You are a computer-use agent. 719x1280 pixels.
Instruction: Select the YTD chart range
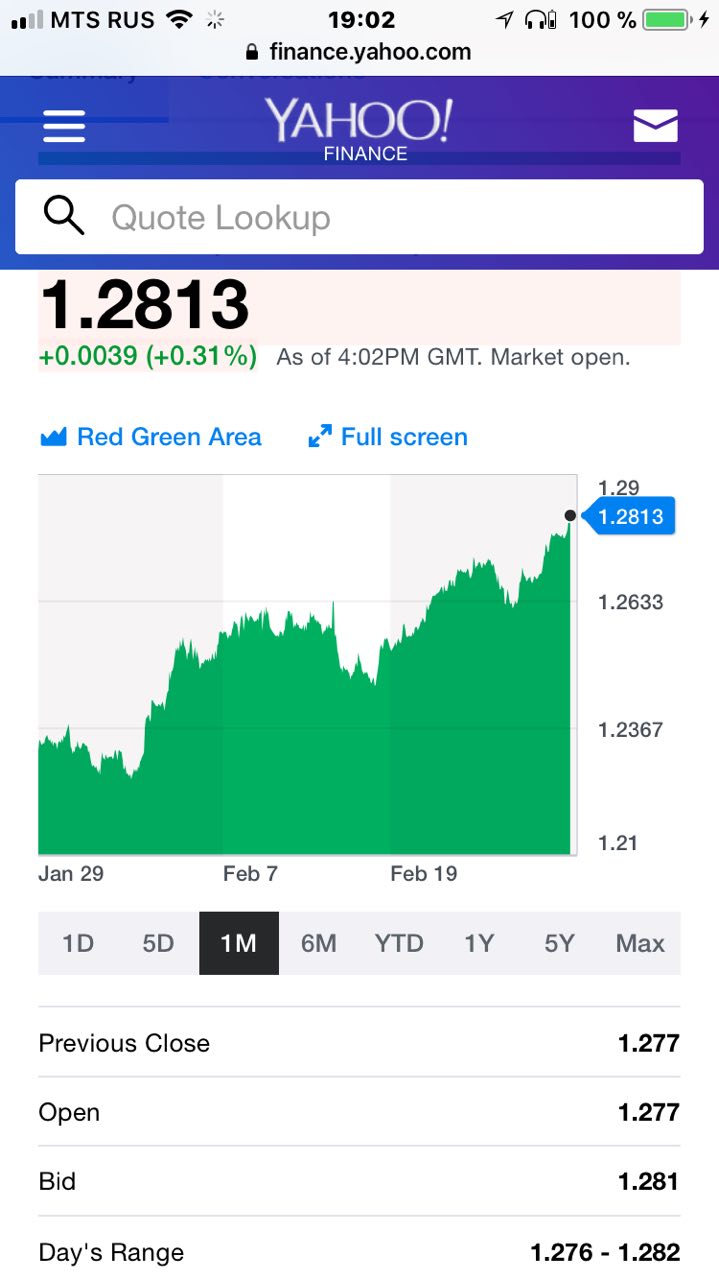pyautogui.click(x=399, y=943)
